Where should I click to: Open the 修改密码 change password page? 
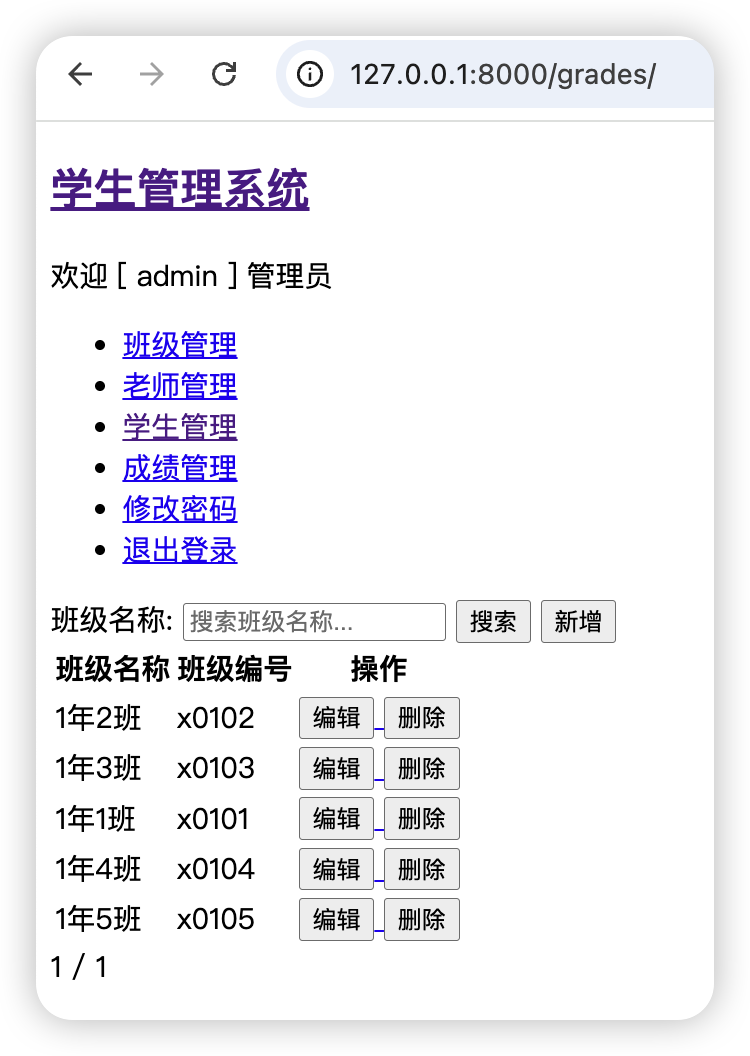coord(179,510)
